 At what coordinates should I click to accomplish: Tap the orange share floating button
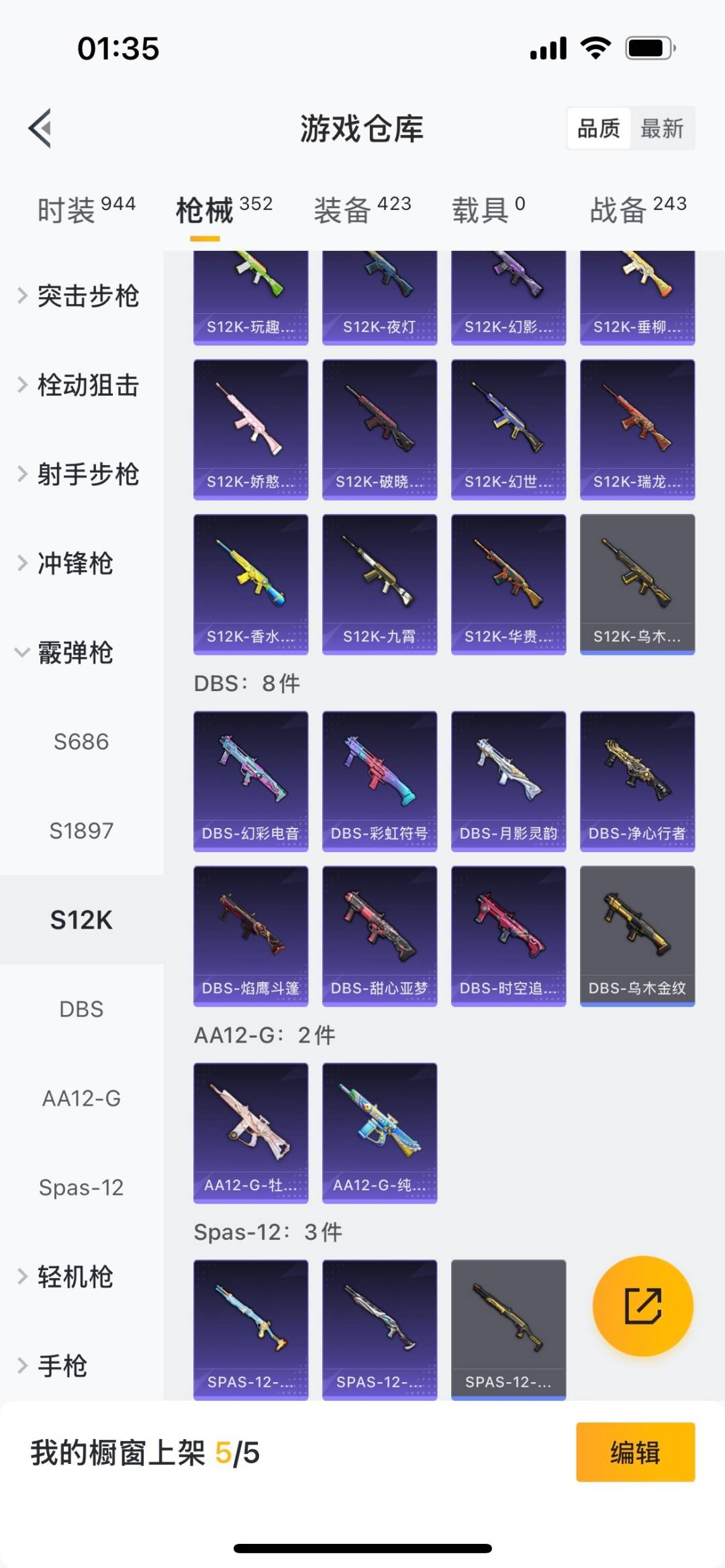tap(642, 1306)
